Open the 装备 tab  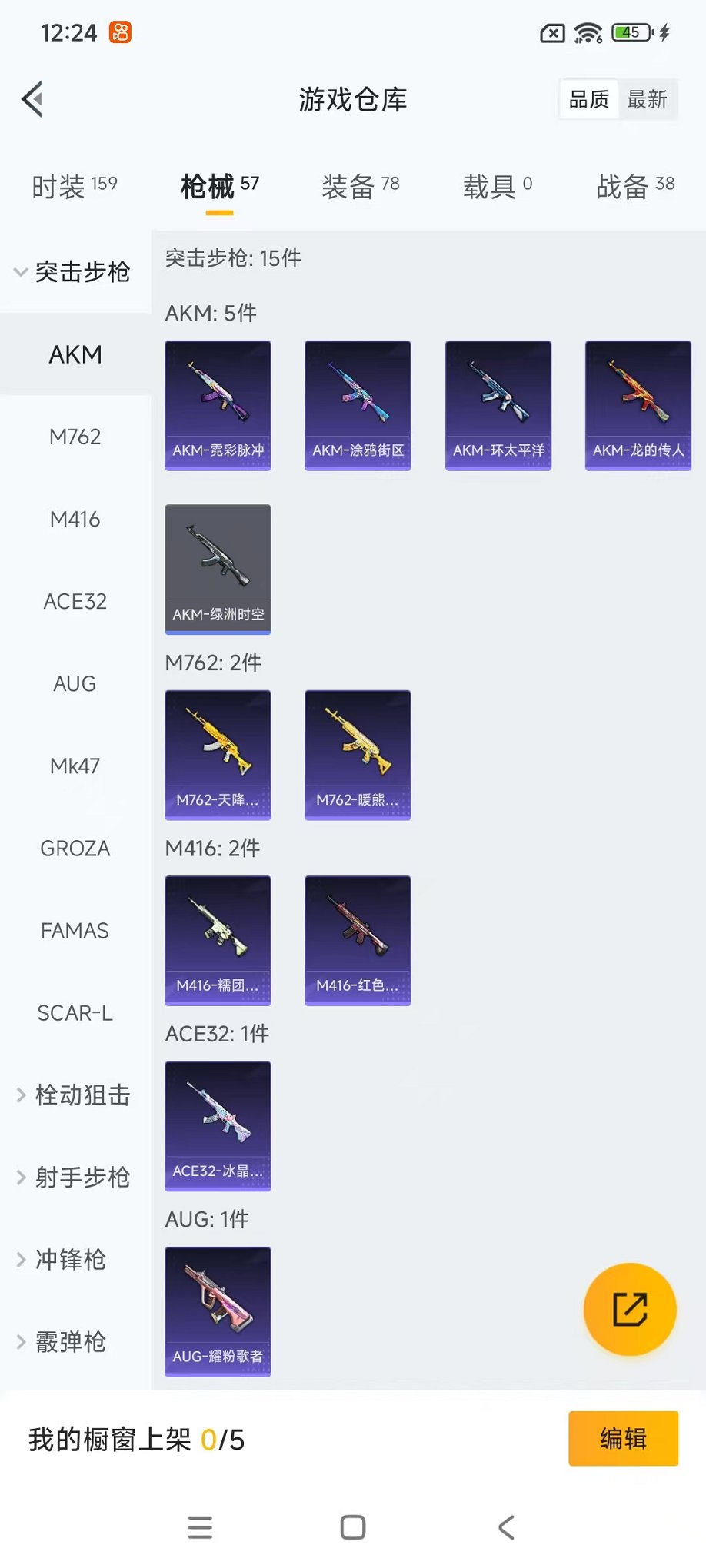point(360,186)
